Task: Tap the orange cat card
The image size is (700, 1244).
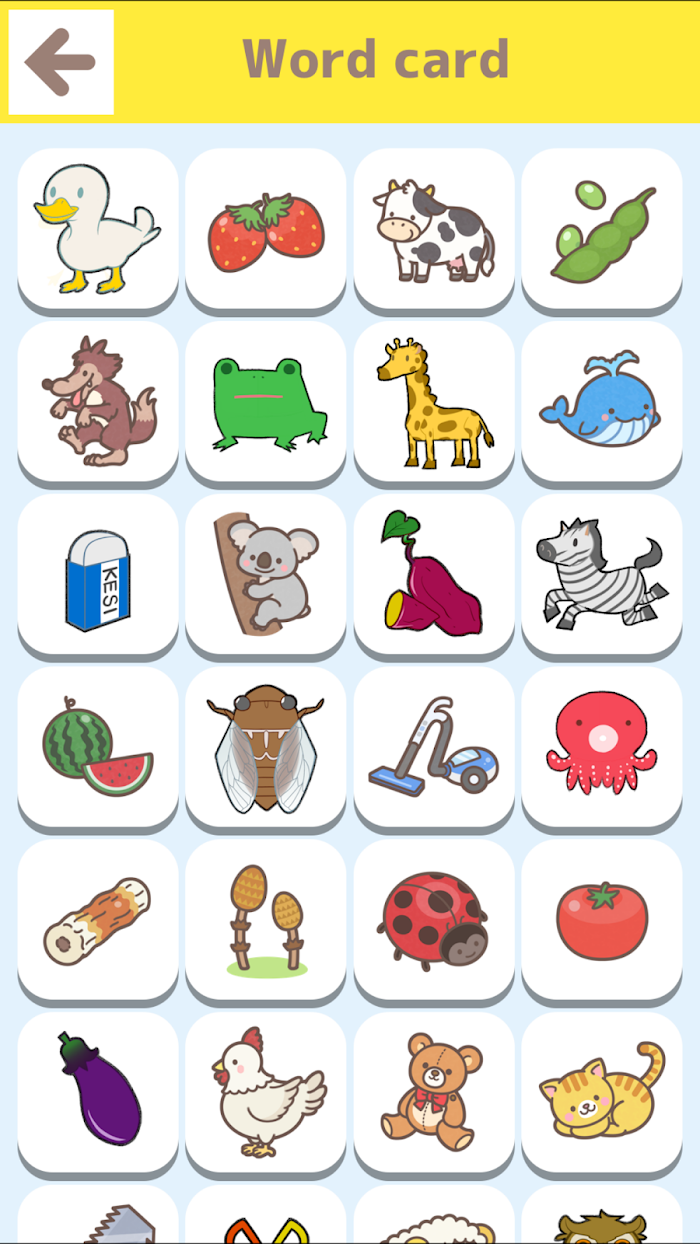Action: pos(602,1092)
